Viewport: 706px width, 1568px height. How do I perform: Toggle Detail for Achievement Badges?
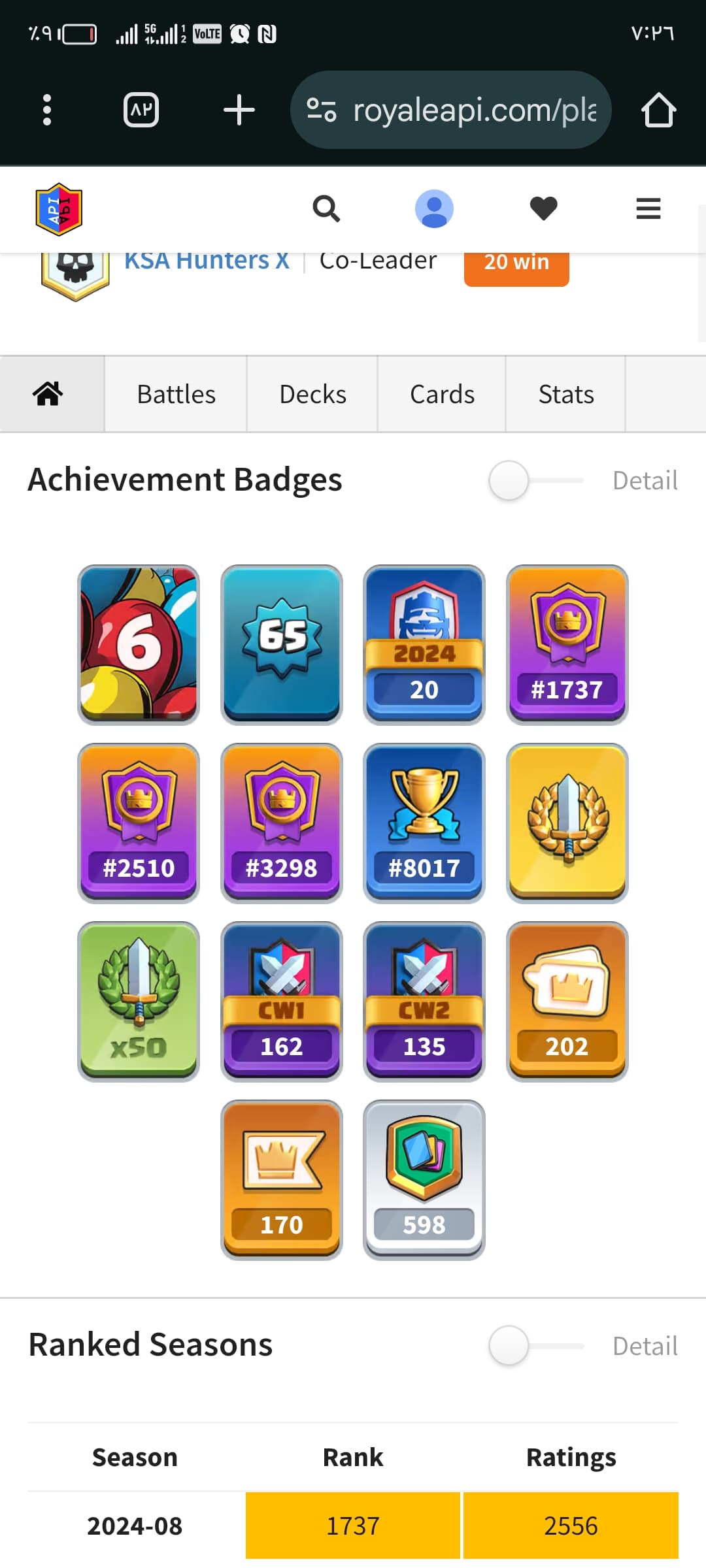pyautogui.click(x=536, y=481)
